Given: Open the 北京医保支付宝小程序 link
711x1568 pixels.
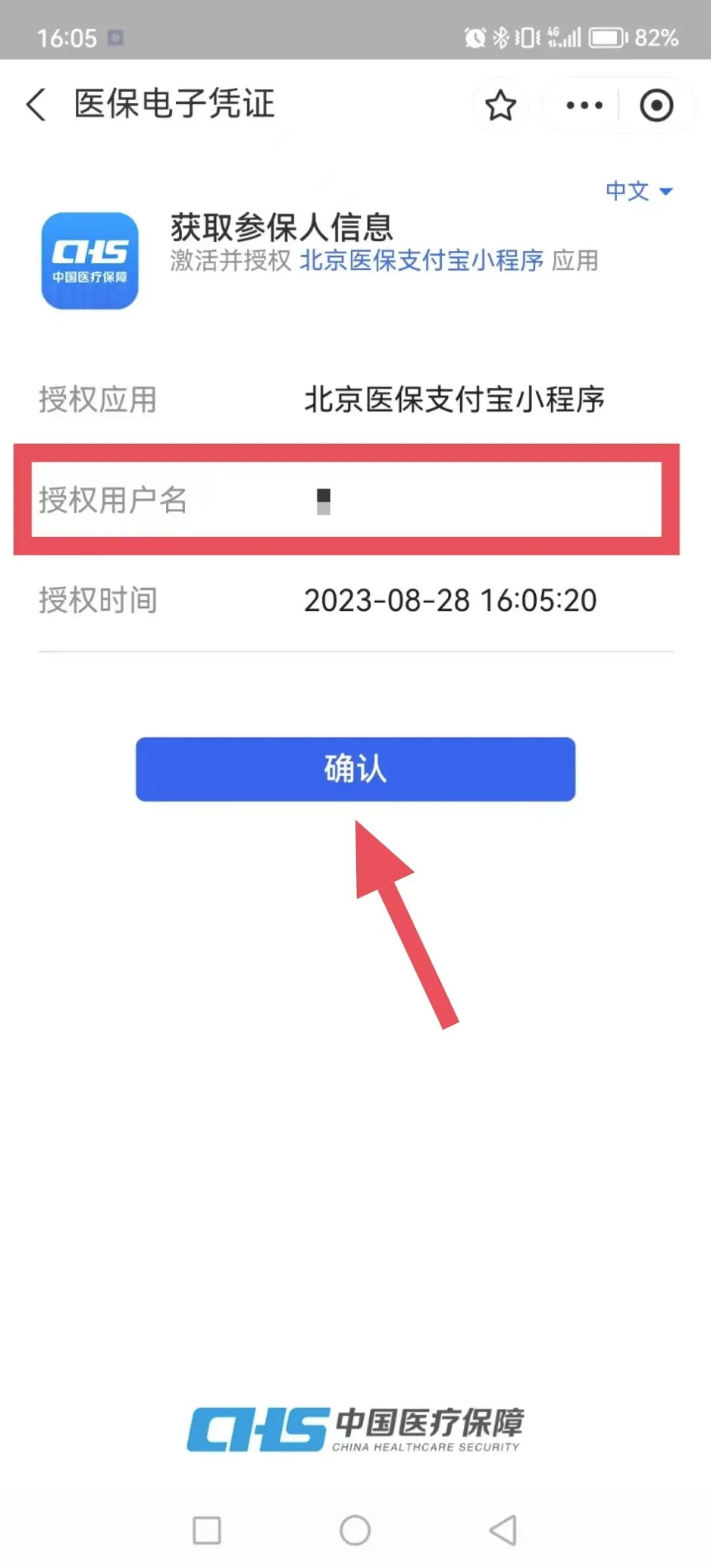Looking at the screenshot, I should 421,261.
